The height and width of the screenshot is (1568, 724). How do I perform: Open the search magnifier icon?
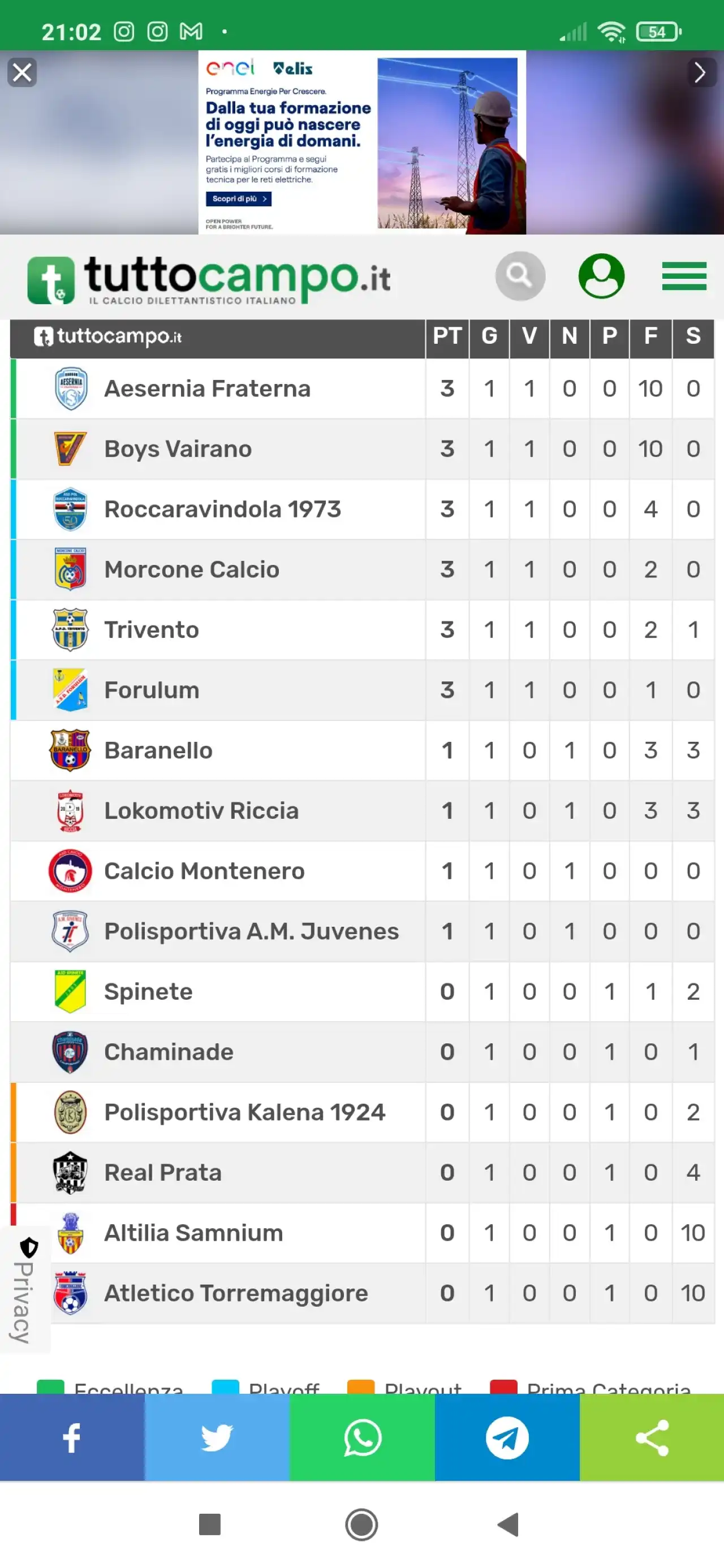tap(519, 276)
